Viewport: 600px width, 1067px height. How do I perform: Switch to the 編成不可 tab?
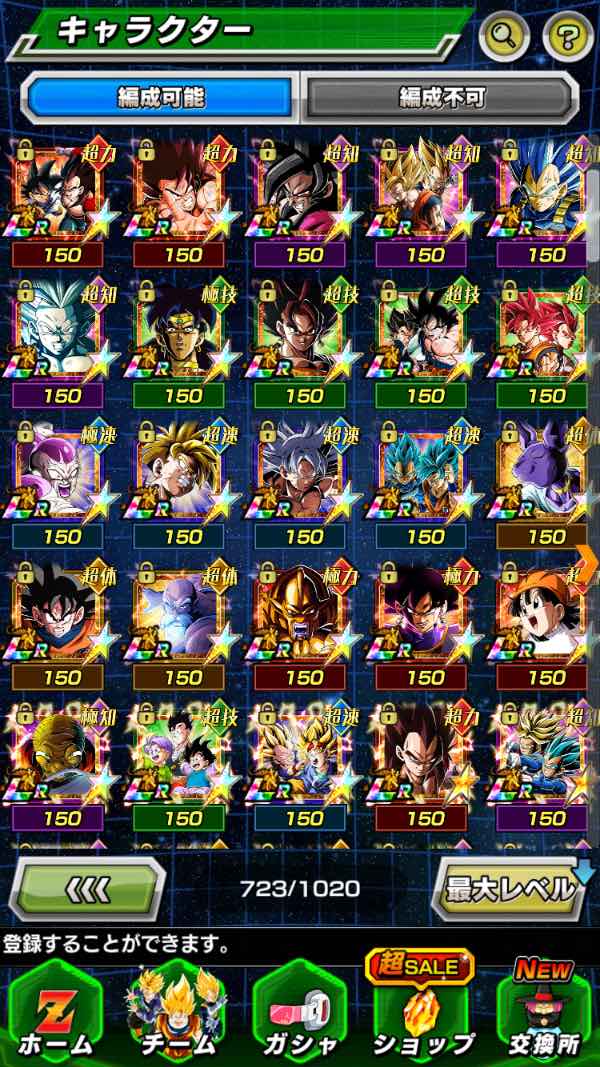tap(440, 97)
